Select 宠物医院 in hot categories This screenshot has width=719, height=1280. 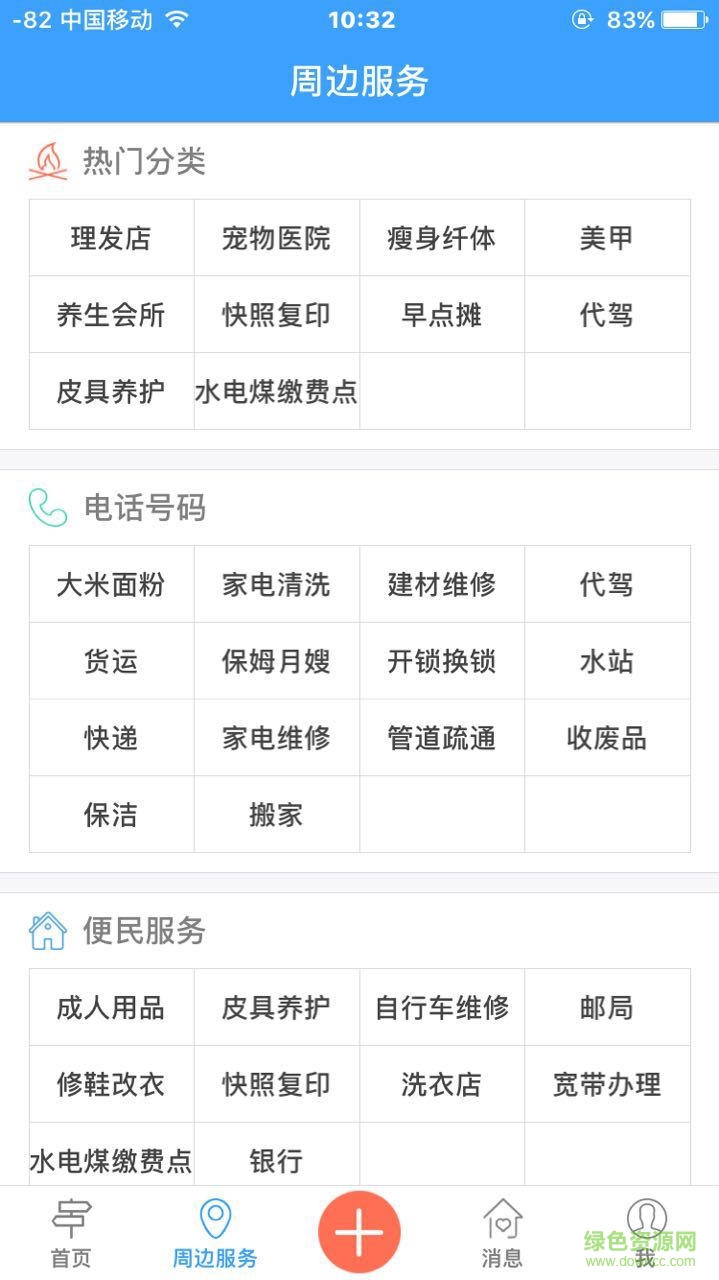(276, 238)
